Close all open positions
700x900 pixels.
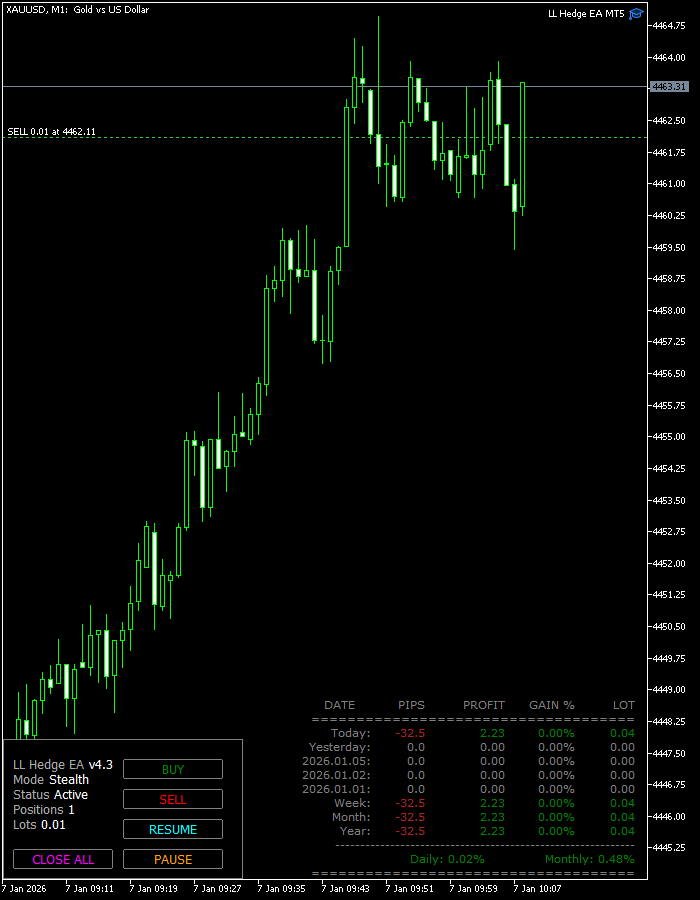pos(63,859)
